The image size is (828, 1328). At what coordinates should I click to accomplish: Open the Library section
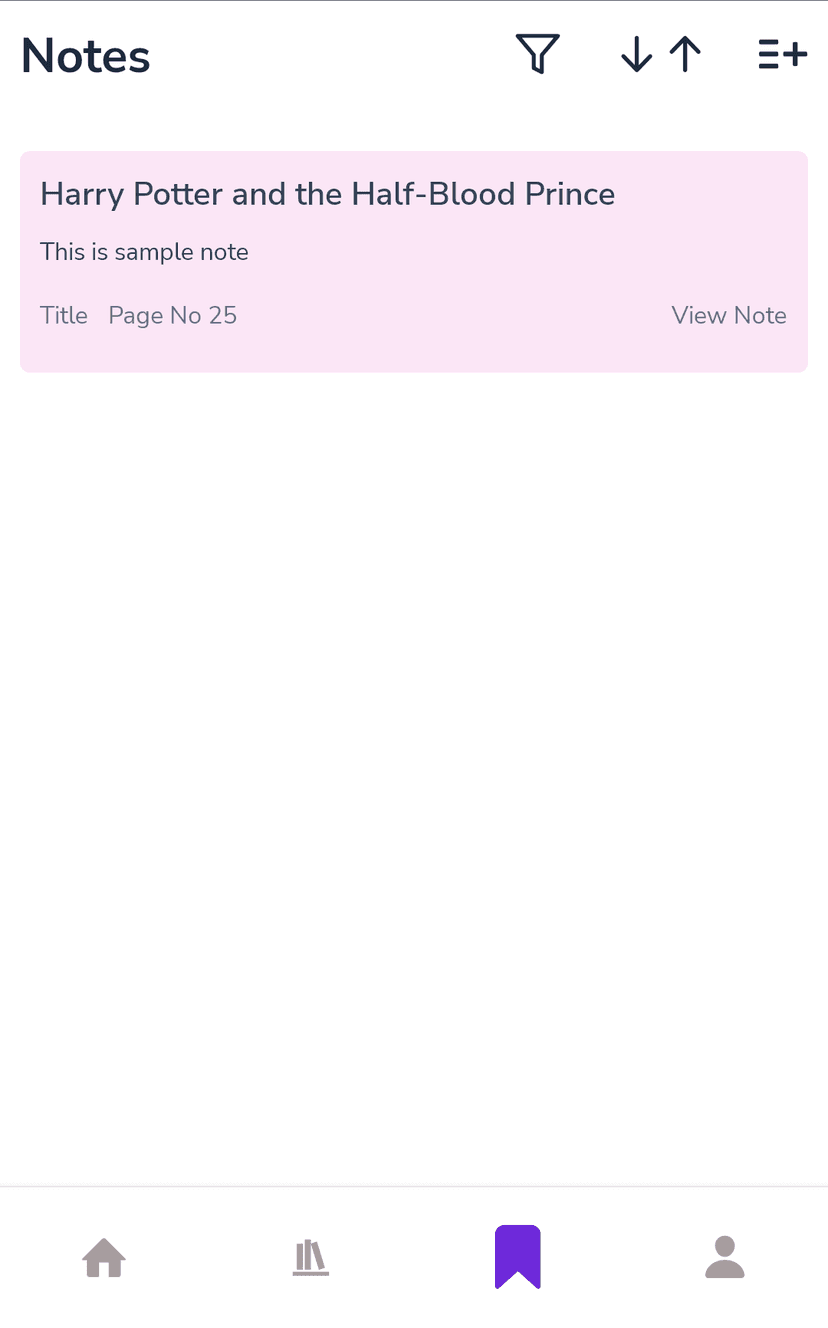pyautogui.click(x=310, y=1257)
